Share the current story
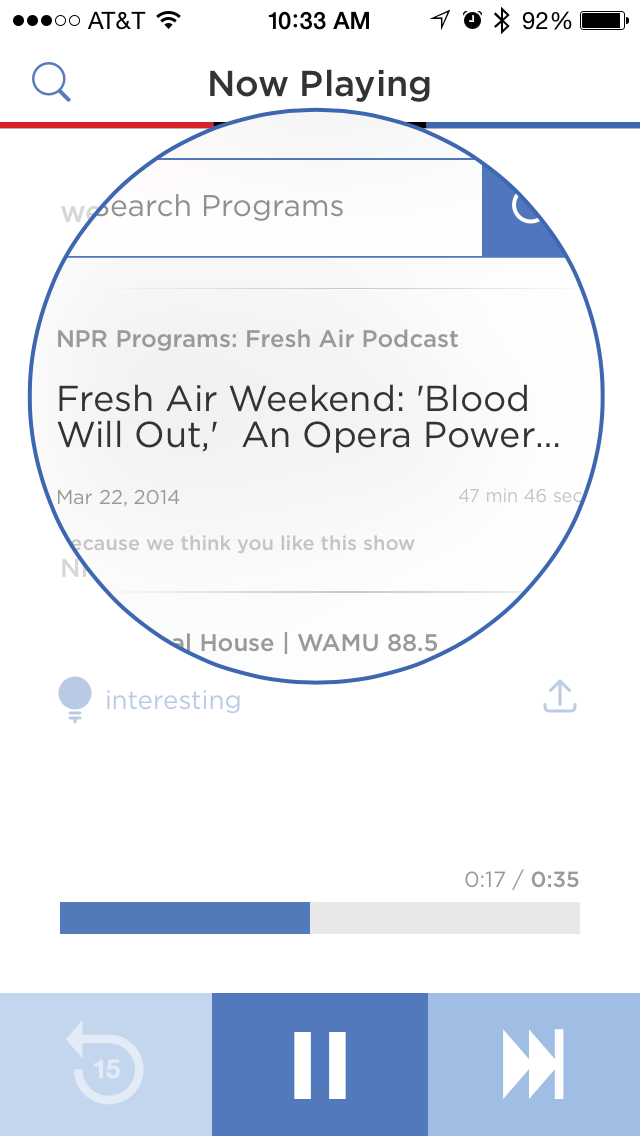This screenshot has height=1136, width=640. (560, 697)
